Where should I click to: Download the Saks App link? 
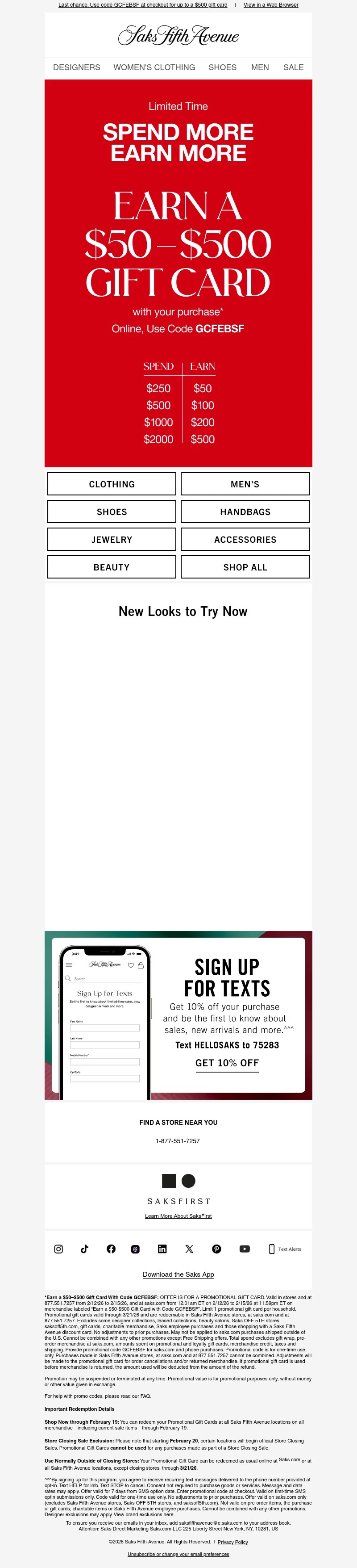coord(178,1275)
